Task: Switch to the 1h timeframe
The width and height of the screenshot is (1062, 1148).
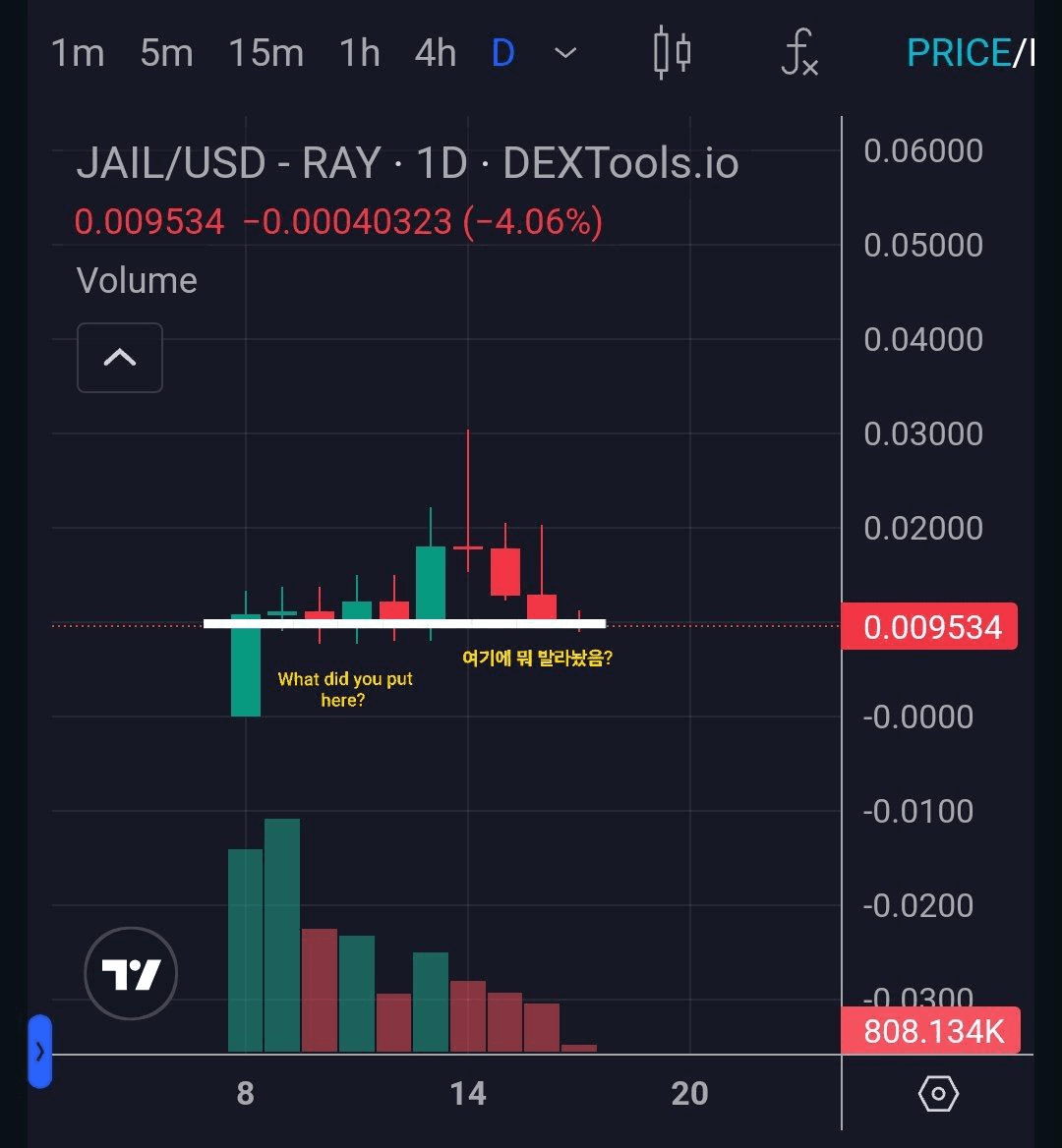Action: pyautogui.click(x=360, y=53)
